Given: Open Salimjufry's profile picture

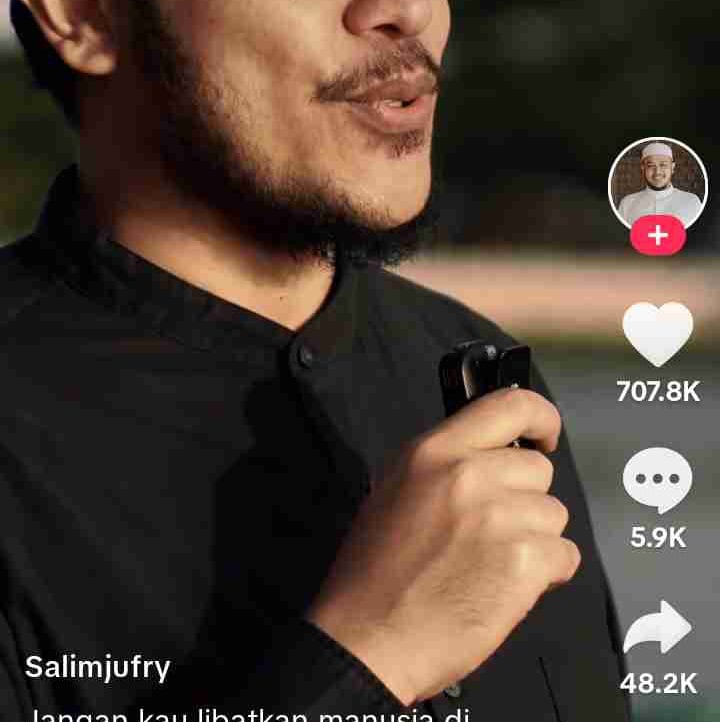Looking at the screenshot, I should coord(657,183).
